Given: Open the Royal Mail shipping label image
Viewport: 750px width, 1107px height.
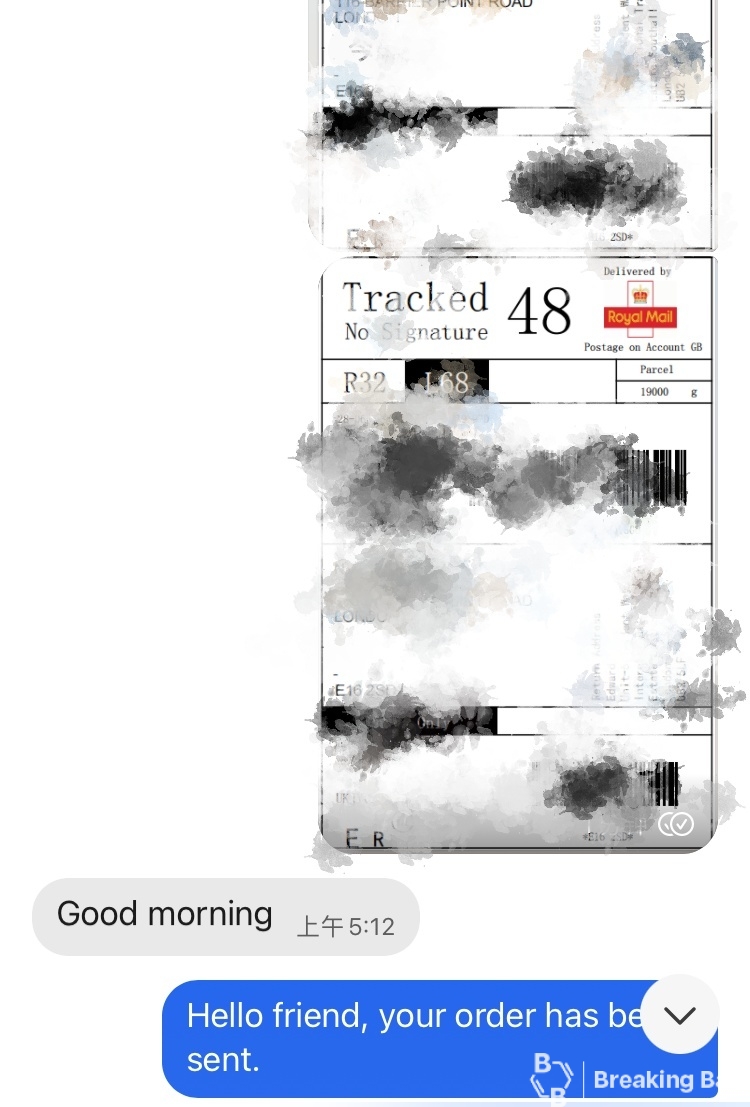Looking at the screenshot, I should point(517,553).
